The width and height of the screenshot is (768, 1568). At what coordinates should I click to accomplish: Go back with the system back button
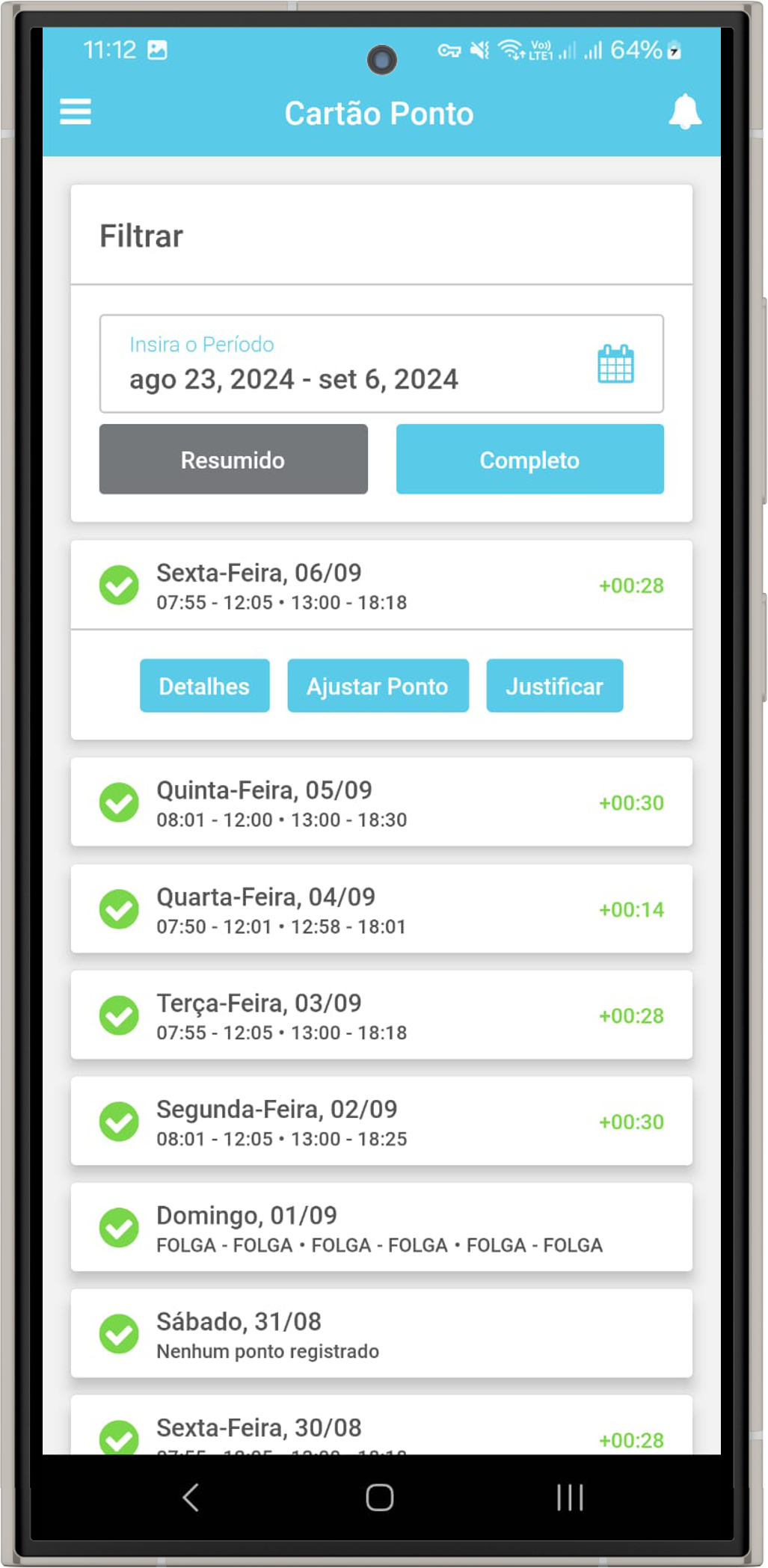pyautogui.click(x=191, y=1497)
